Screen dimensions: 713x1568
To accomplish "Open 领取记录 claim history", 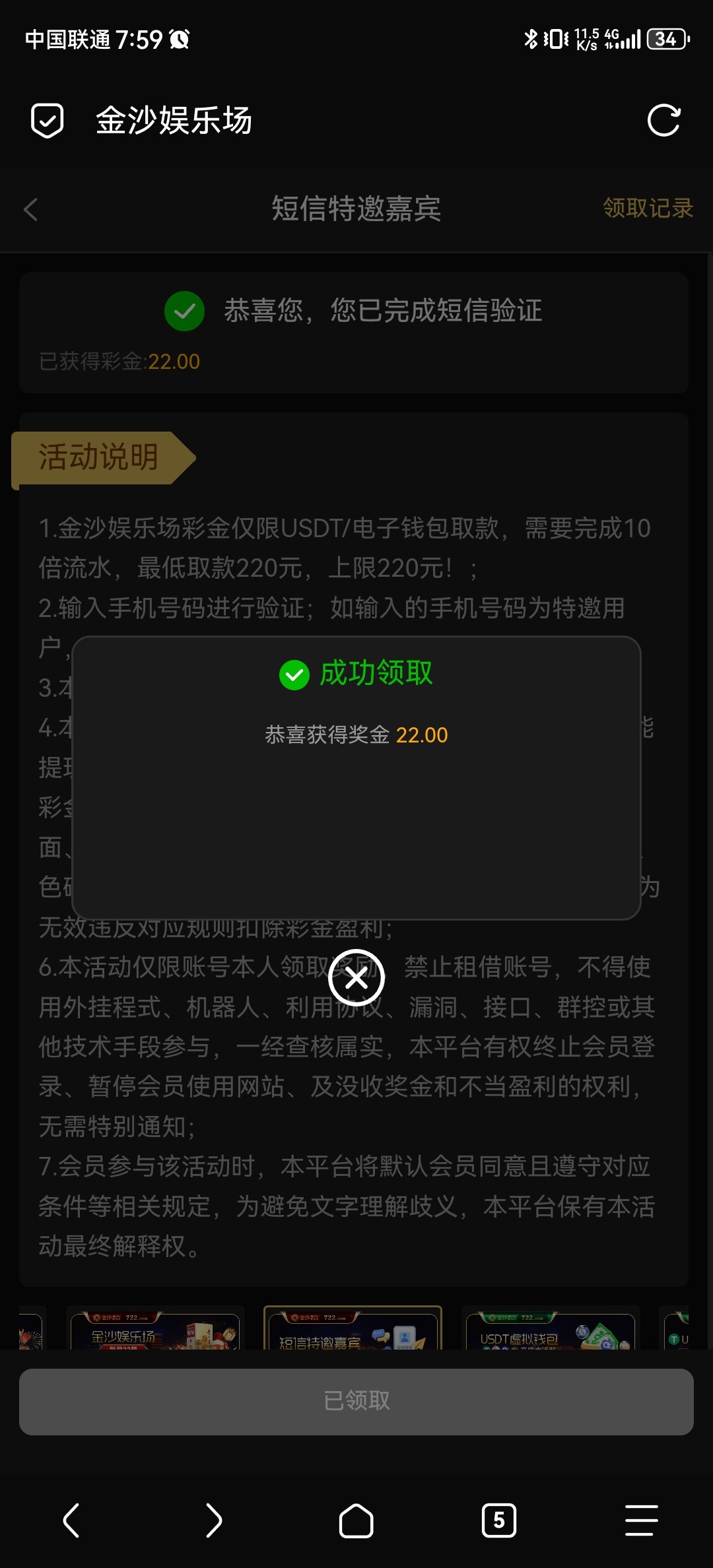I will [x=648, y=209].
